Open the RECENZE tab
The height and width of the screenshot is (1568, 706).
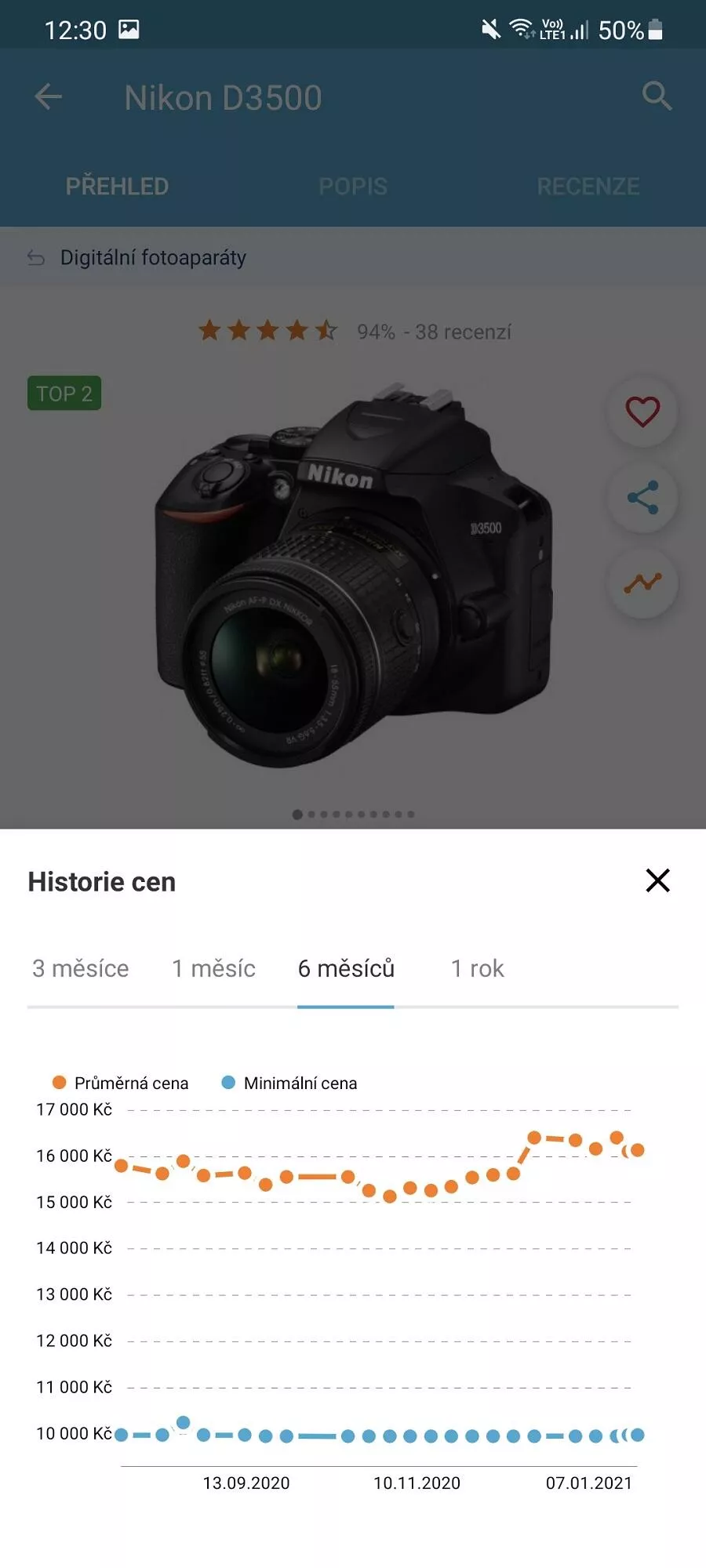[x=588, y=187]
